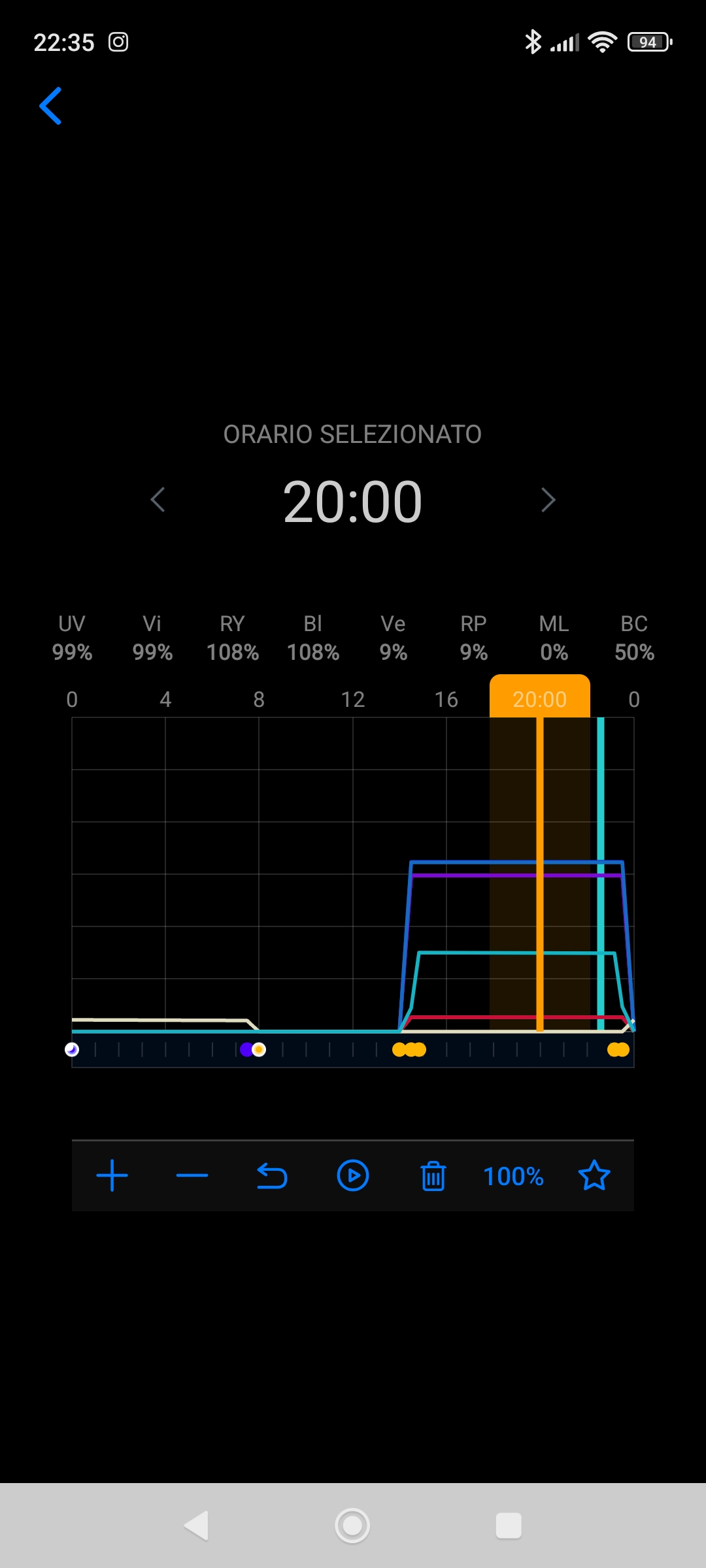Select the previous time point arrow
706x1568 pixels.
coord(158,500)
